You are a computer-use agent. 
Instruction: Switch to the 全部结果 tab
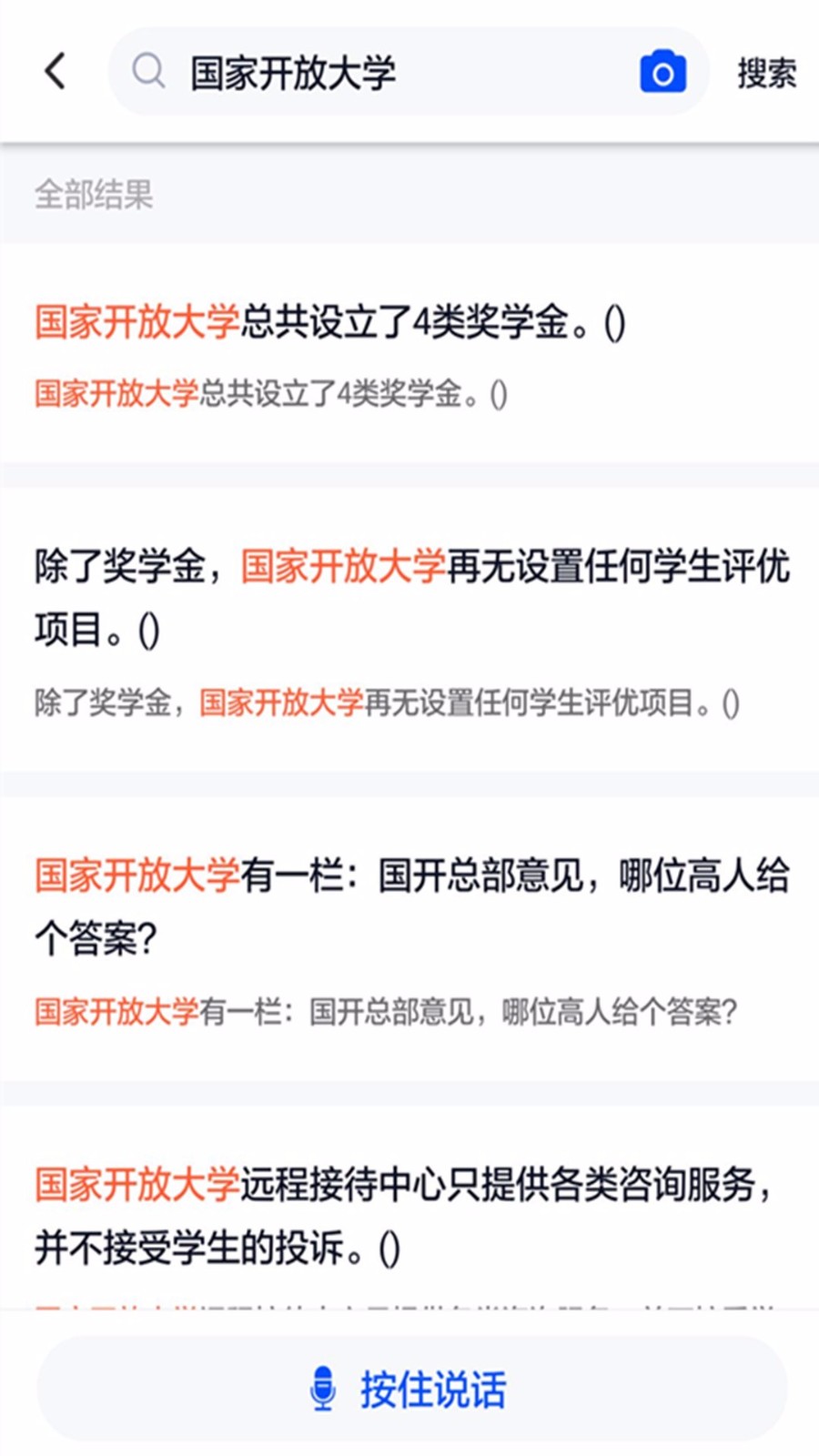point(95,194)
